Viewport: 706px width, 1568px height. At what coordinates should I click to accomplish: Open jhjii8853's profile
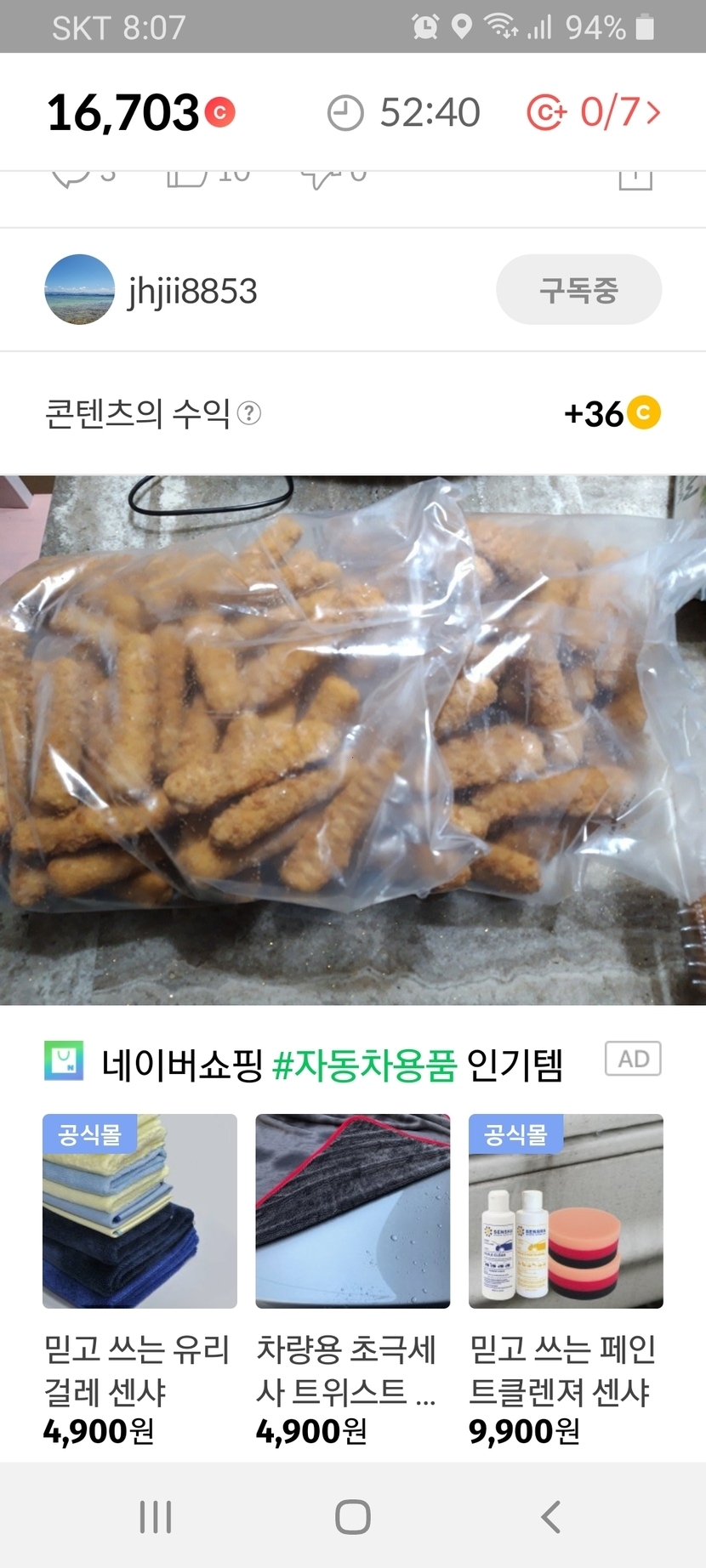[x=191, y=291]
